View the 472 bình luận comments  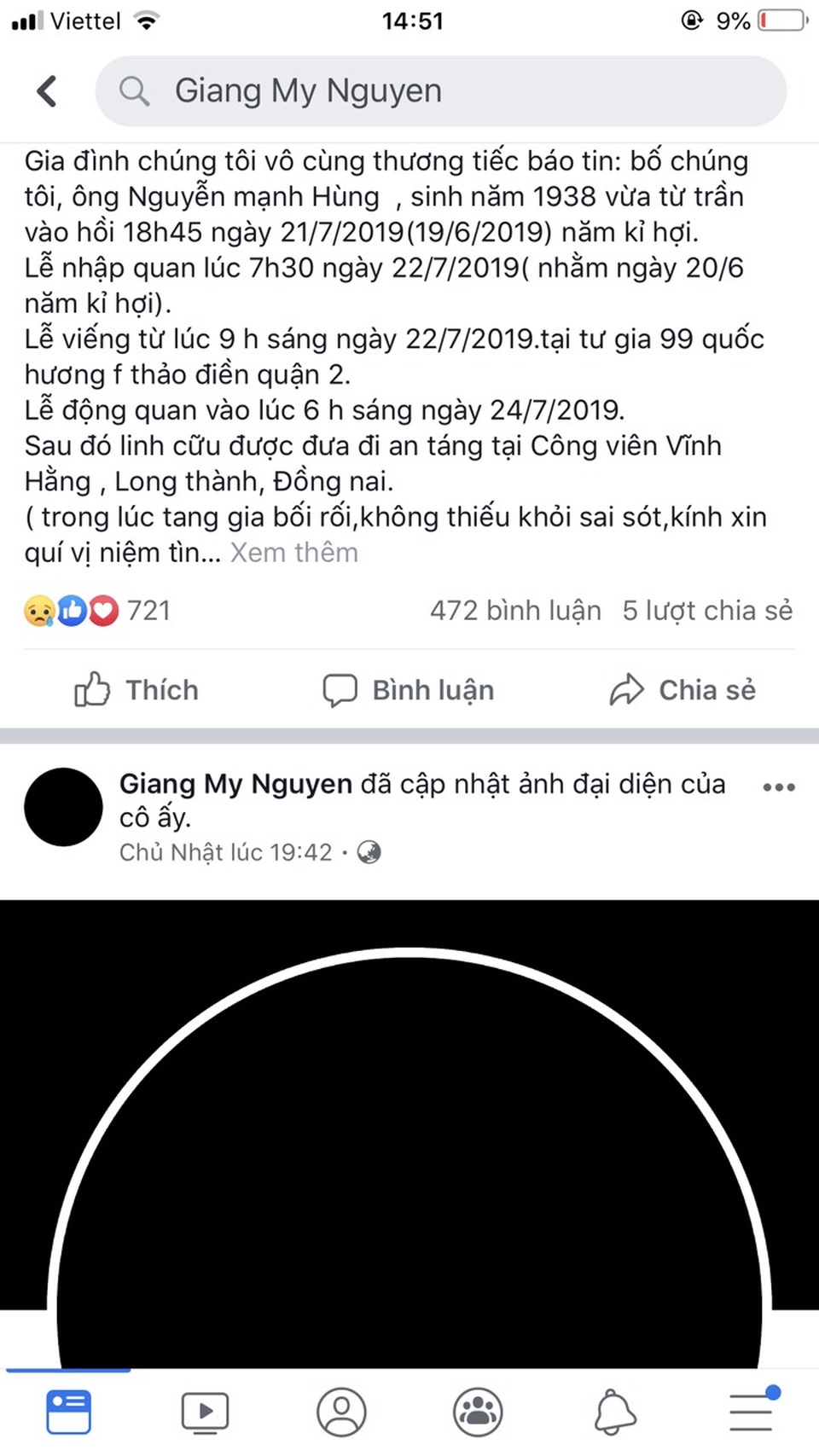[x=514, y=610]
